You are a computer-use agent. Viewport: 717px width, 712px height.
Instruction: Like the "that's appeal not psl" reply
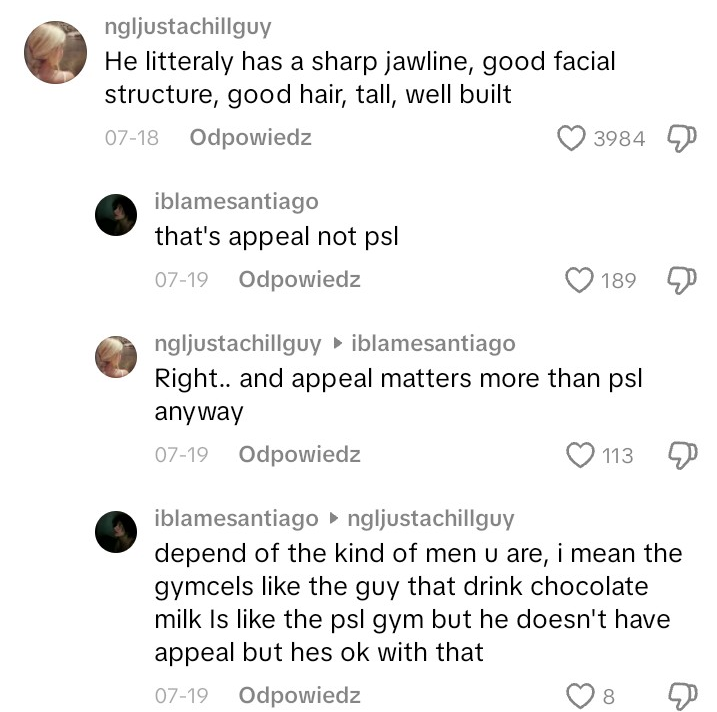[580, 280]
